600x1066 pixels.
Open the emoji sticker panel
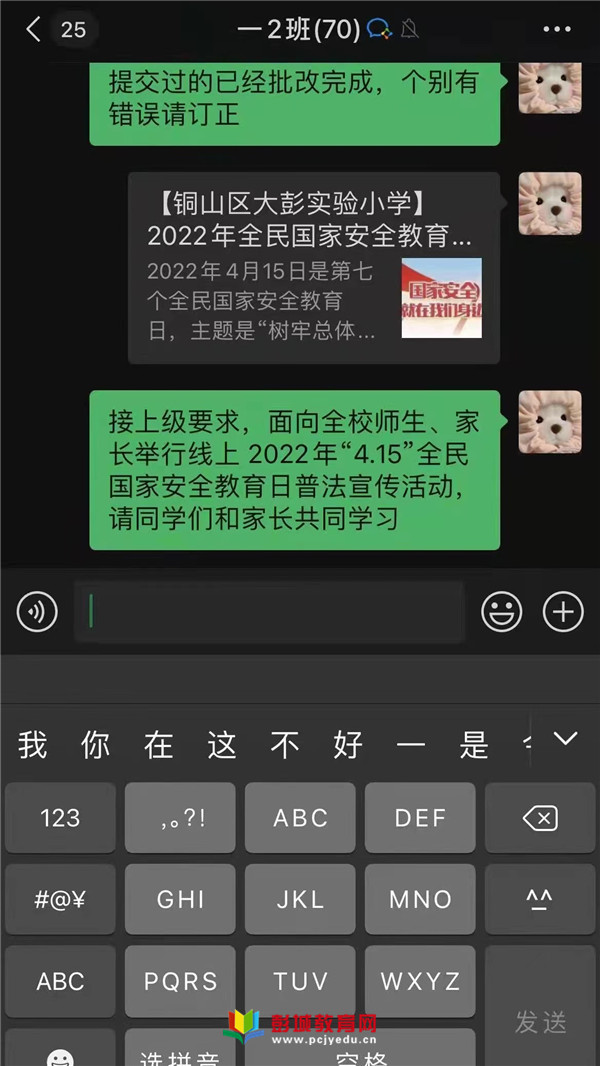point(502,611)
